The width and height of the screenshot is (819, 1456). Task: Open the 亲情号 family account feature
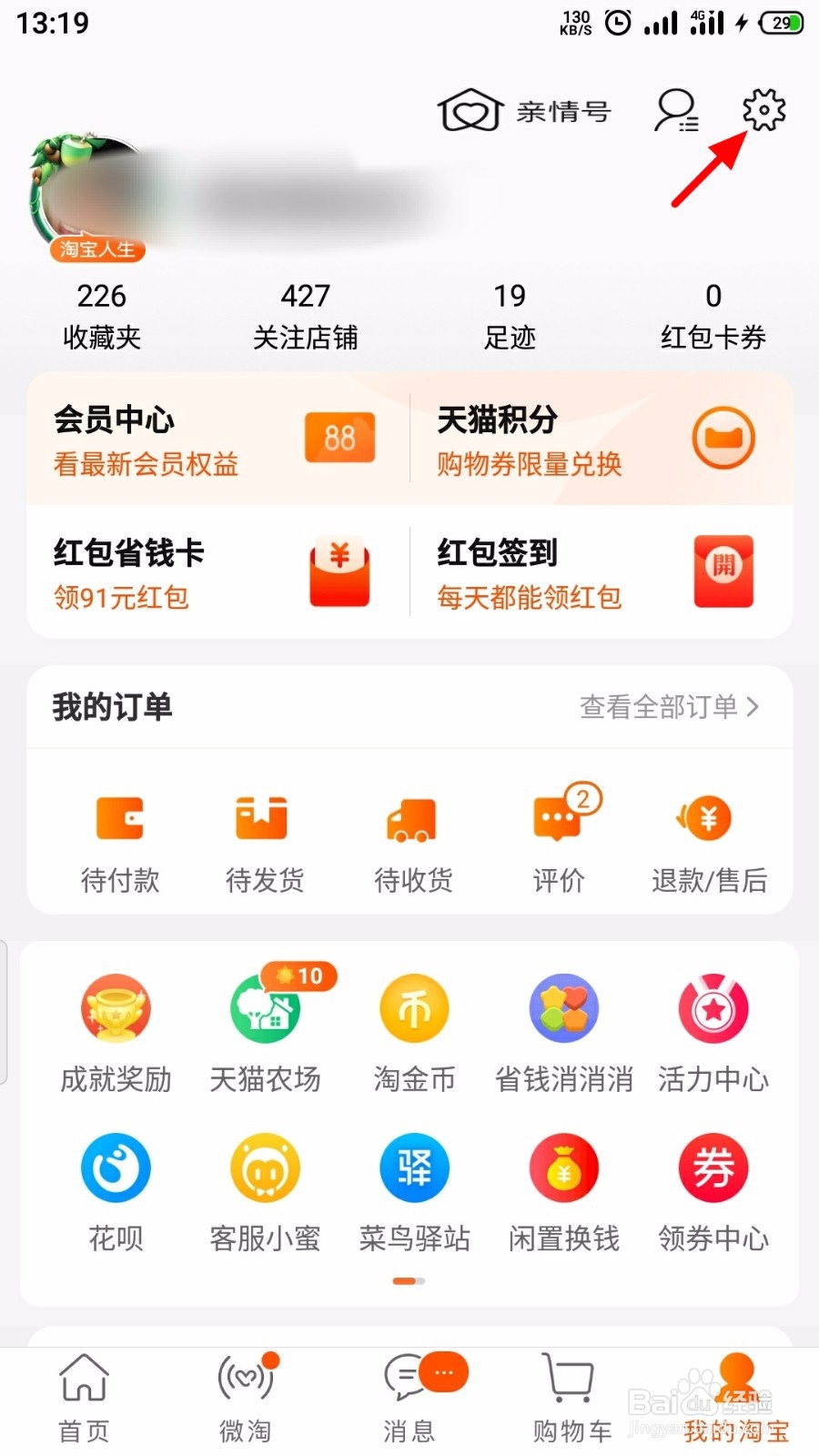523,109
